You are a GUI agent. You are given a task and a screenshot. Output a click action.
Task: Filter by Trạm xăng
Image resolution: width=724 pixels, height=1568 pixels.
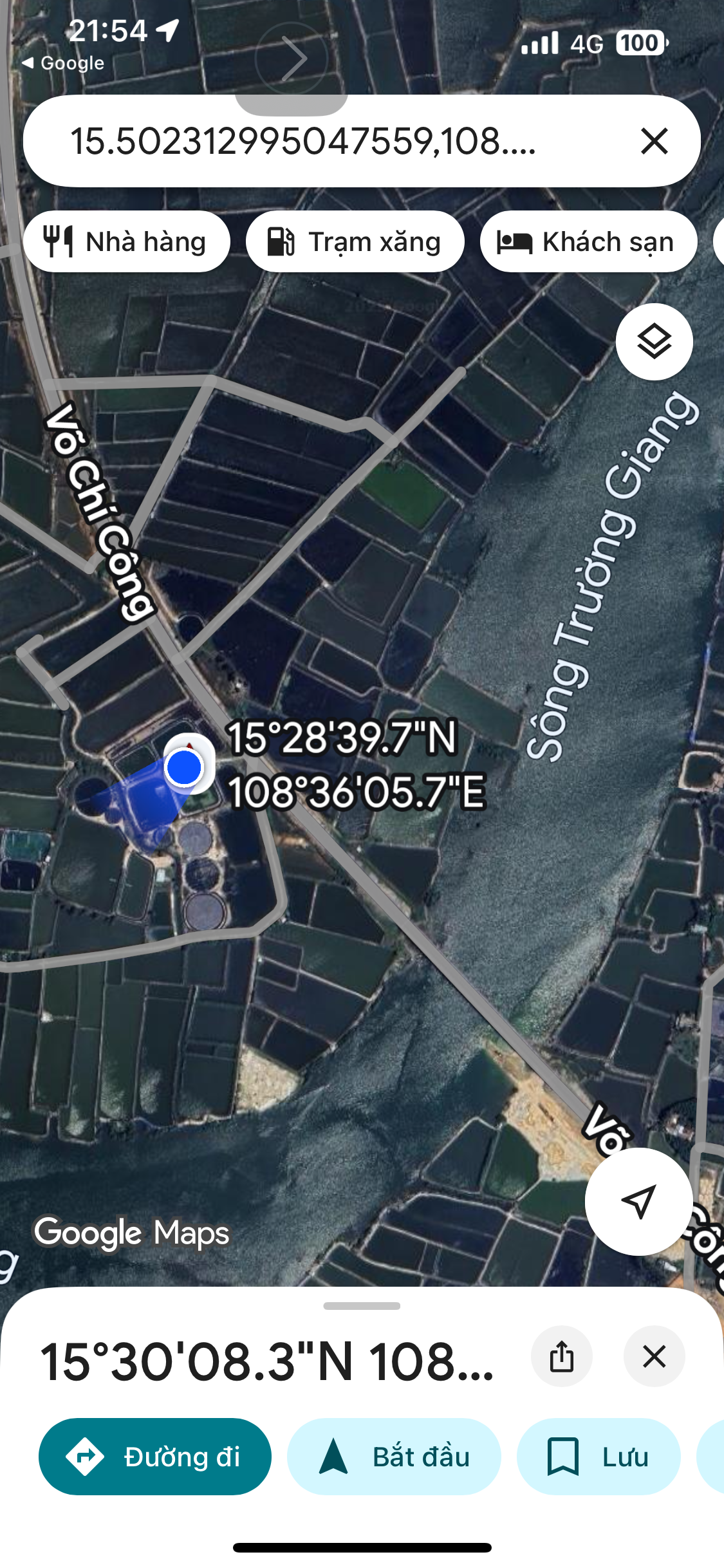click(355, 242)
